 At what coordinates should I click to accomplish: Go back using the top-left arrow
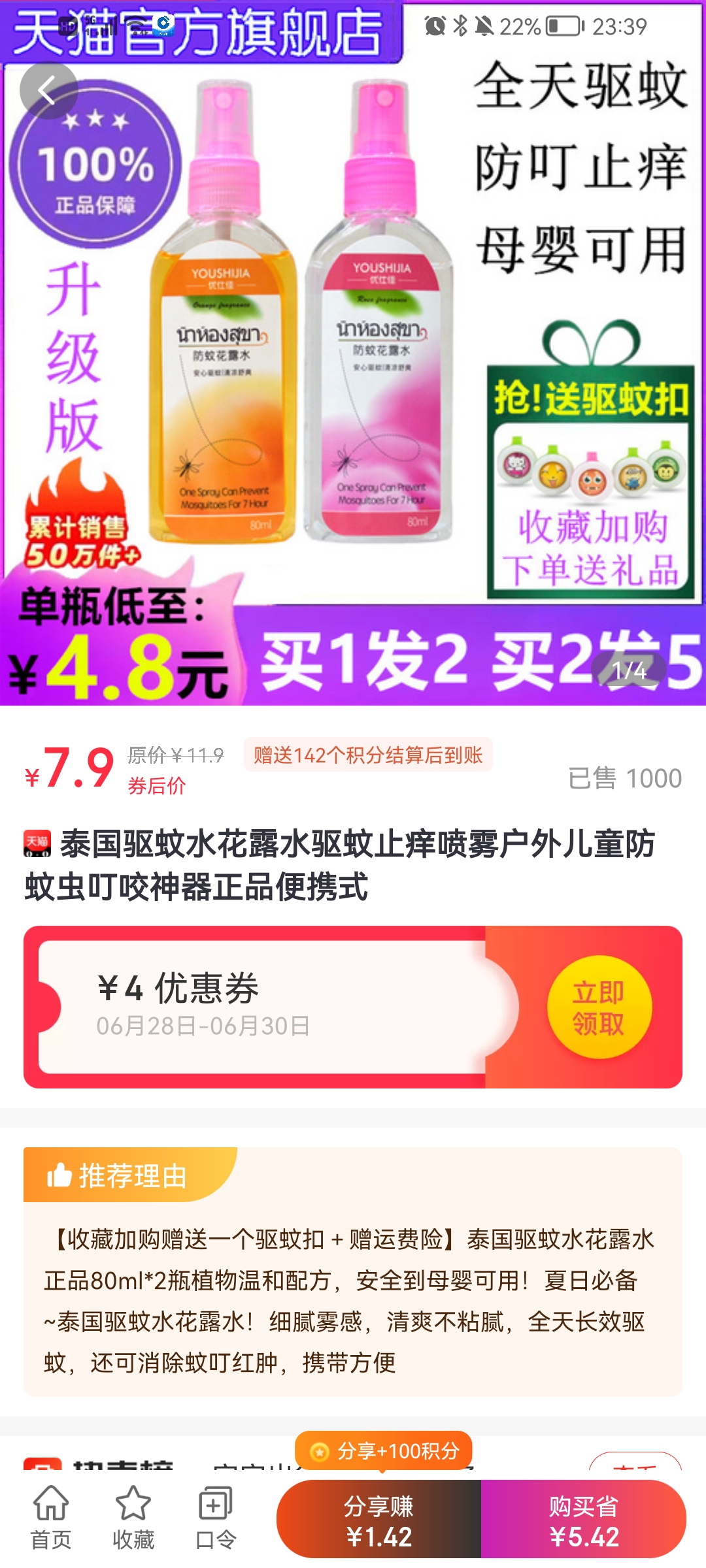pyautogui.click(x=48, y=91)
